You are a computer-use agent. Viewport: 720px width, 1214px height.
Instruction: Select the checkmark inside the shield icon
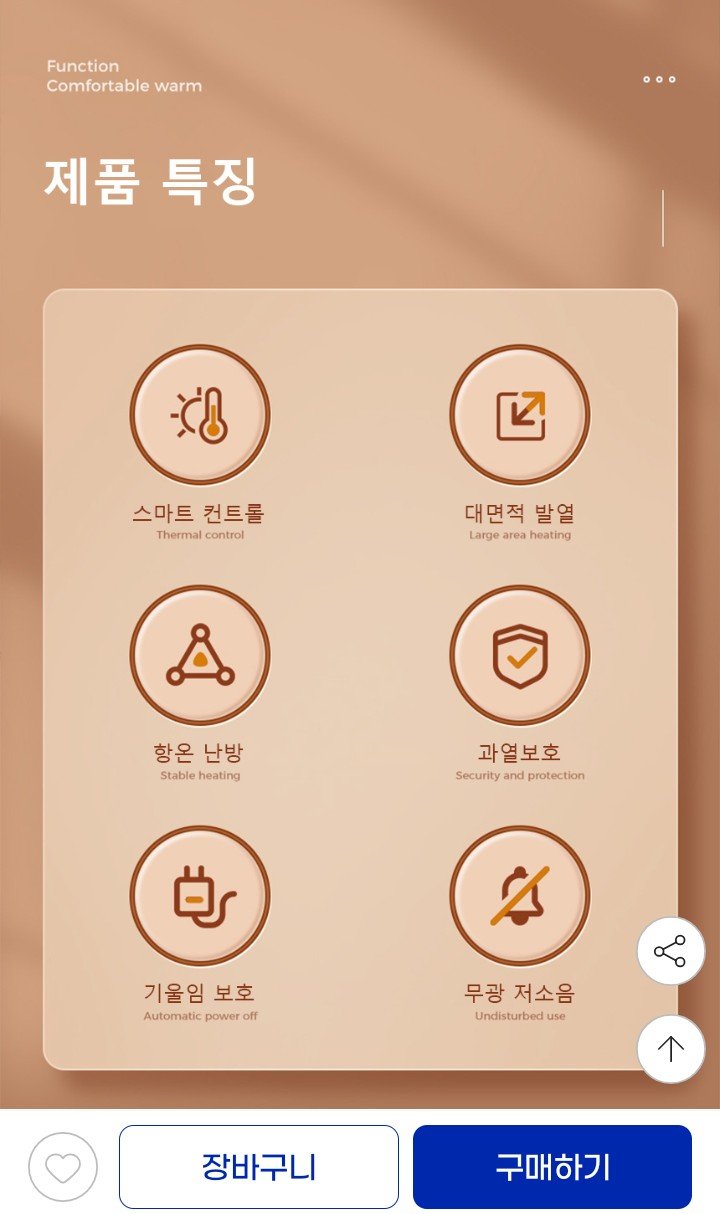(522, 658)
